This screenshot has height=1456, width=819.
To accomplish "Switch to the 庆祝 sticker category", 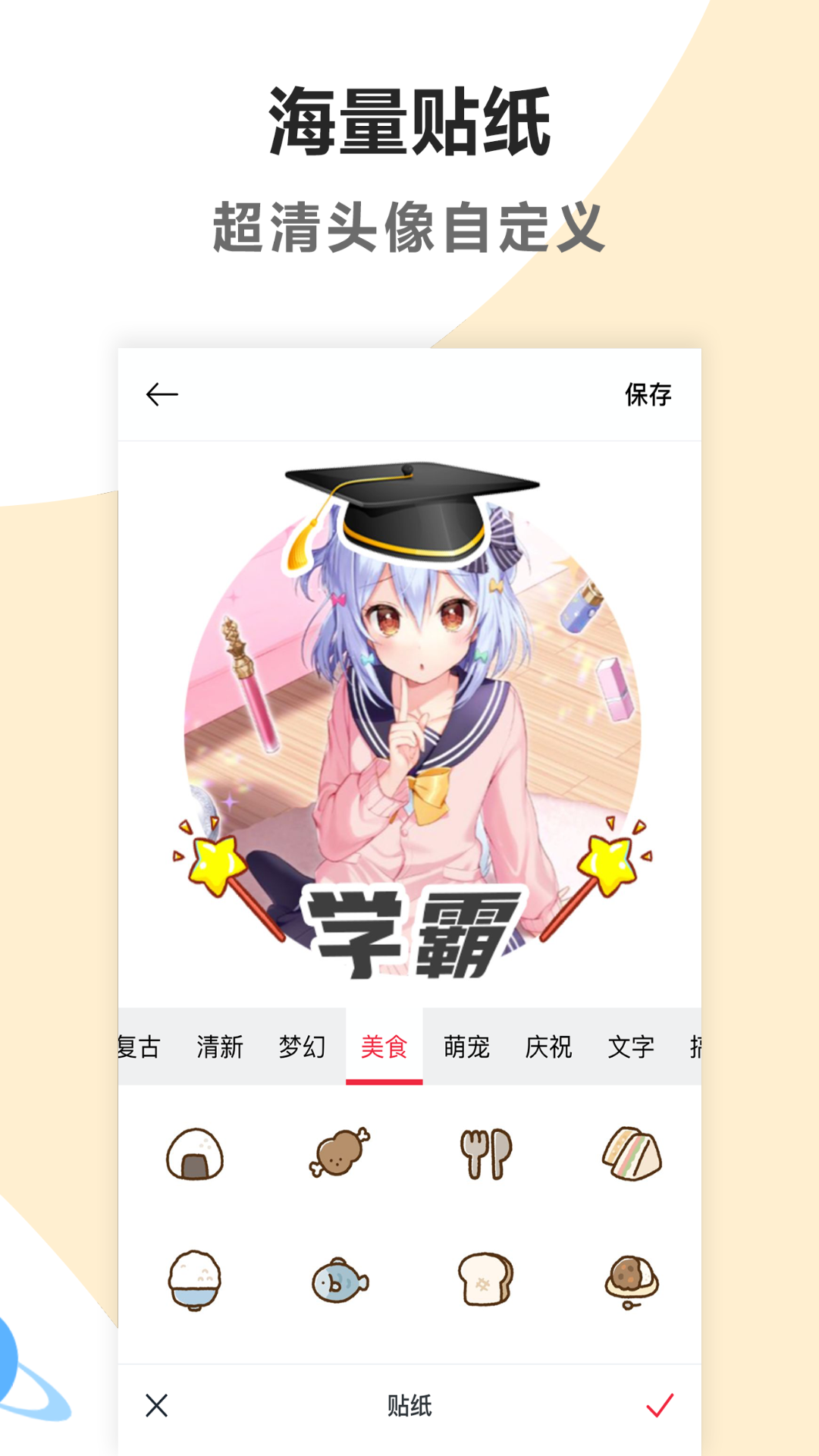I will [548, 1046].
